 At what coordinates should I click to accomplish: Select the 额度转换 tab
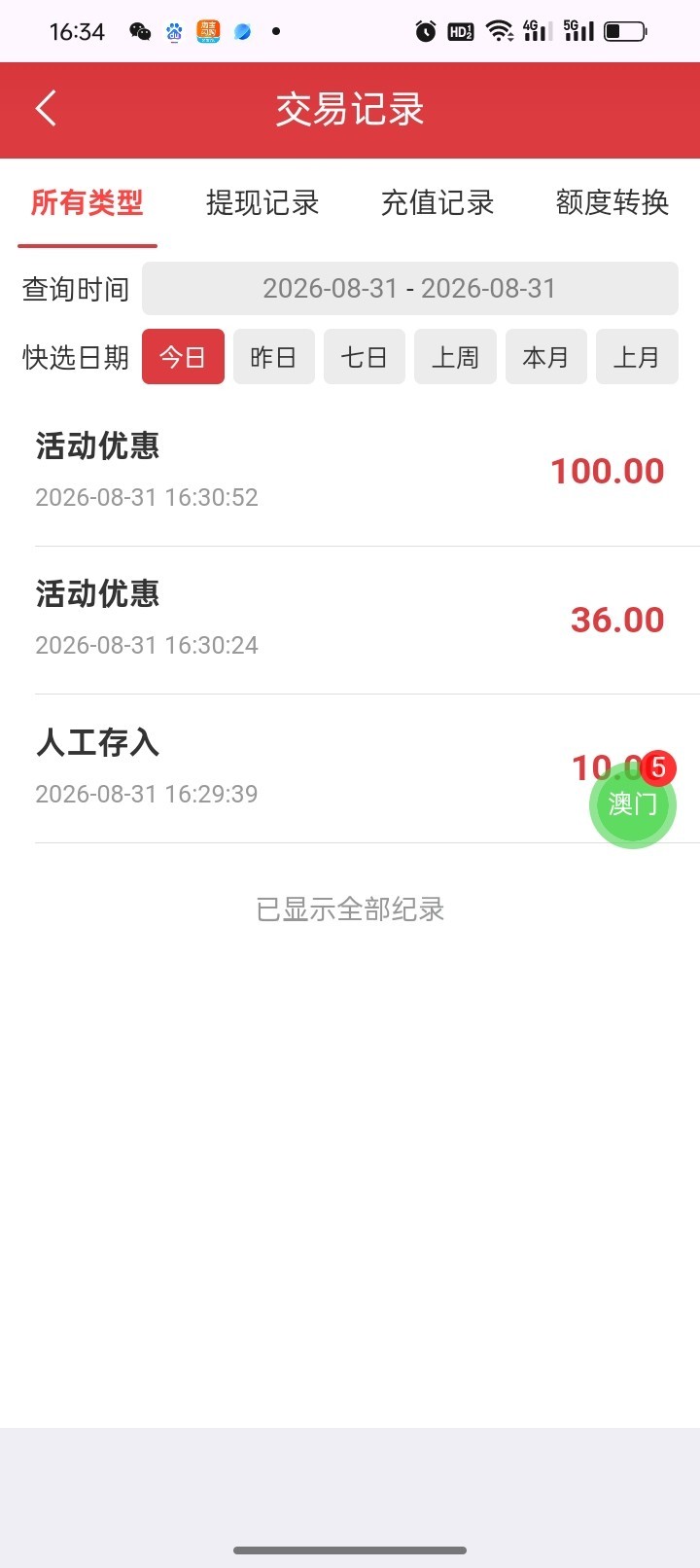pyautogui.click(x=612, y=202)
